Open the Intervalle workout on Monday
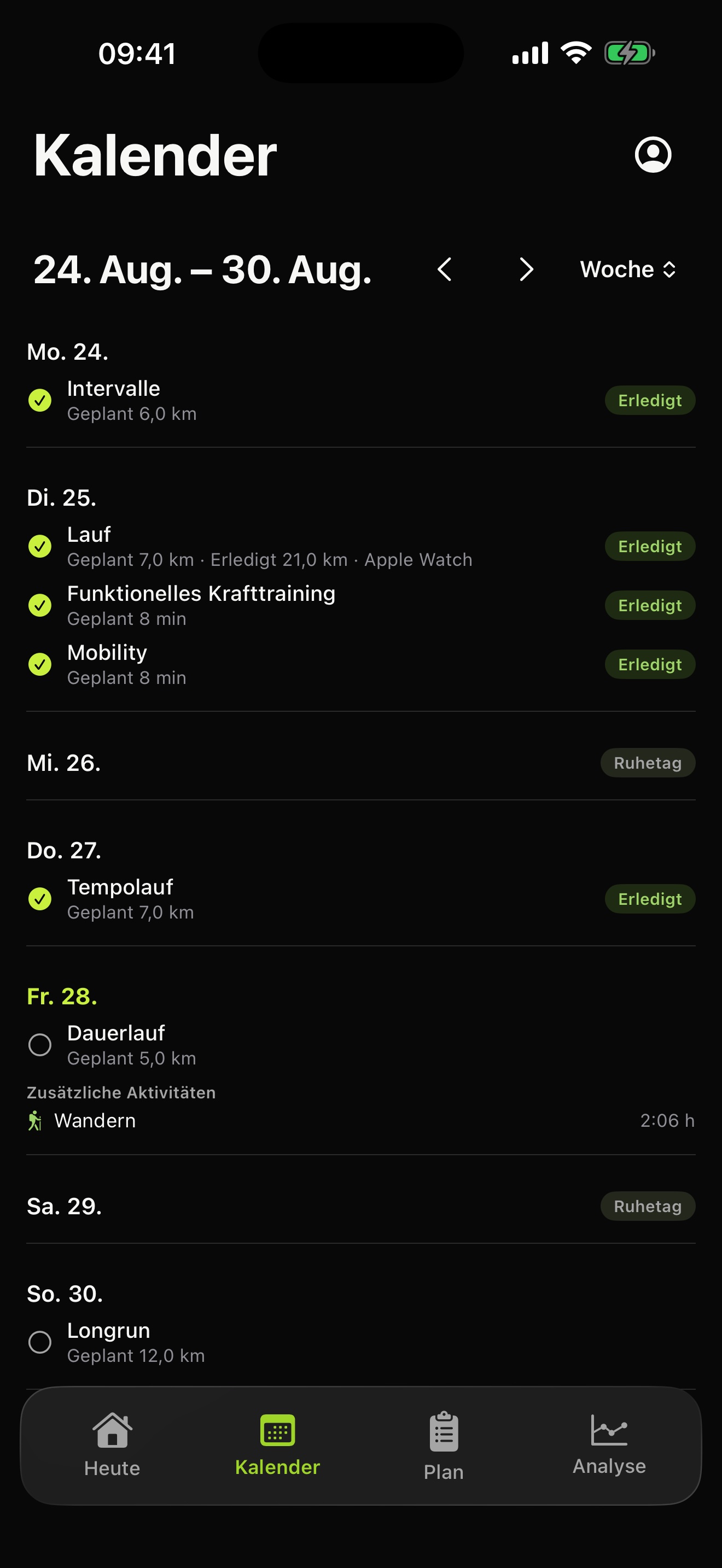 pos(361,401)
